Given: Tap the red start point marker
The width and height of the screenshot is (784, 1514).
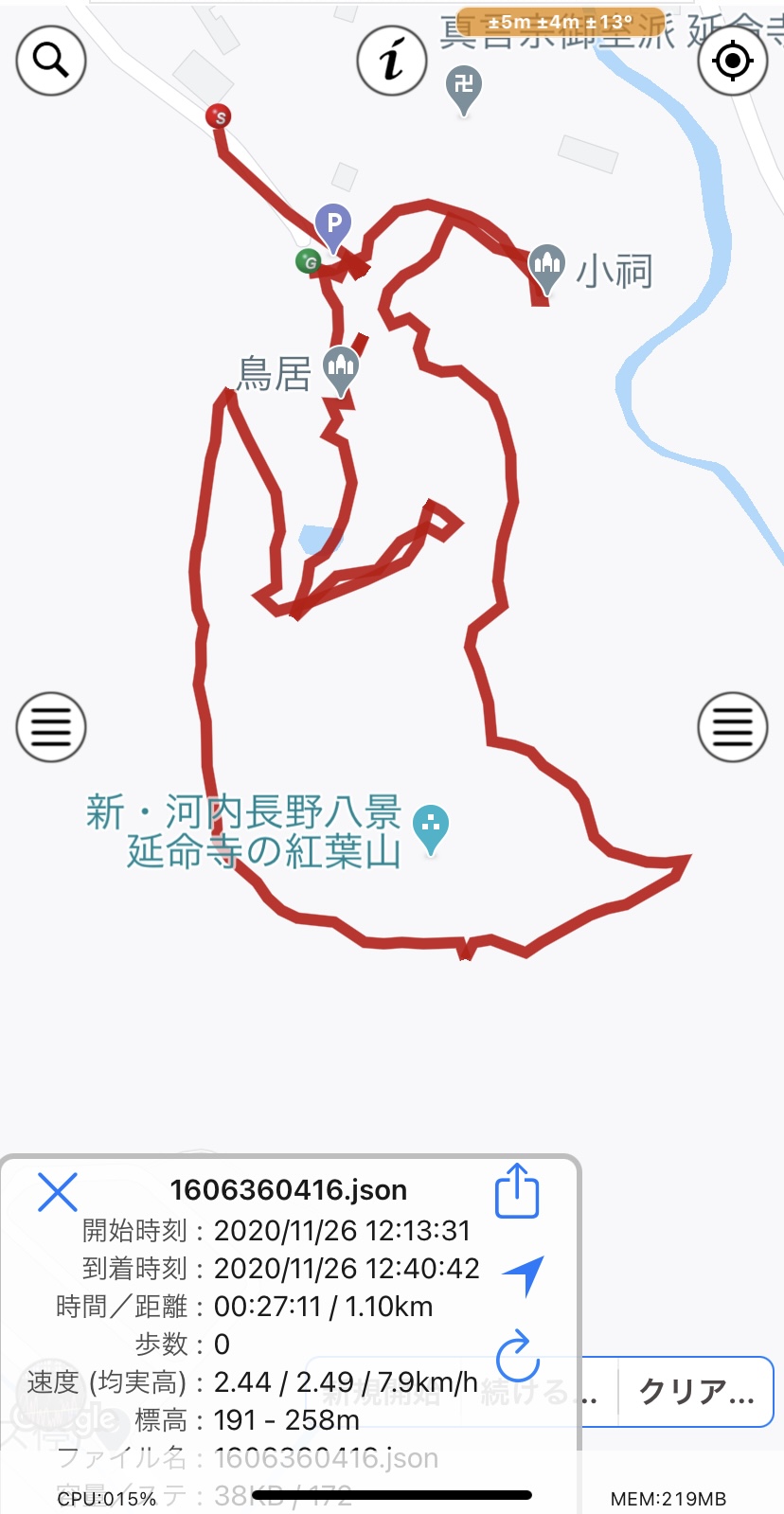Looking at the screenshot, I should 219,116.
